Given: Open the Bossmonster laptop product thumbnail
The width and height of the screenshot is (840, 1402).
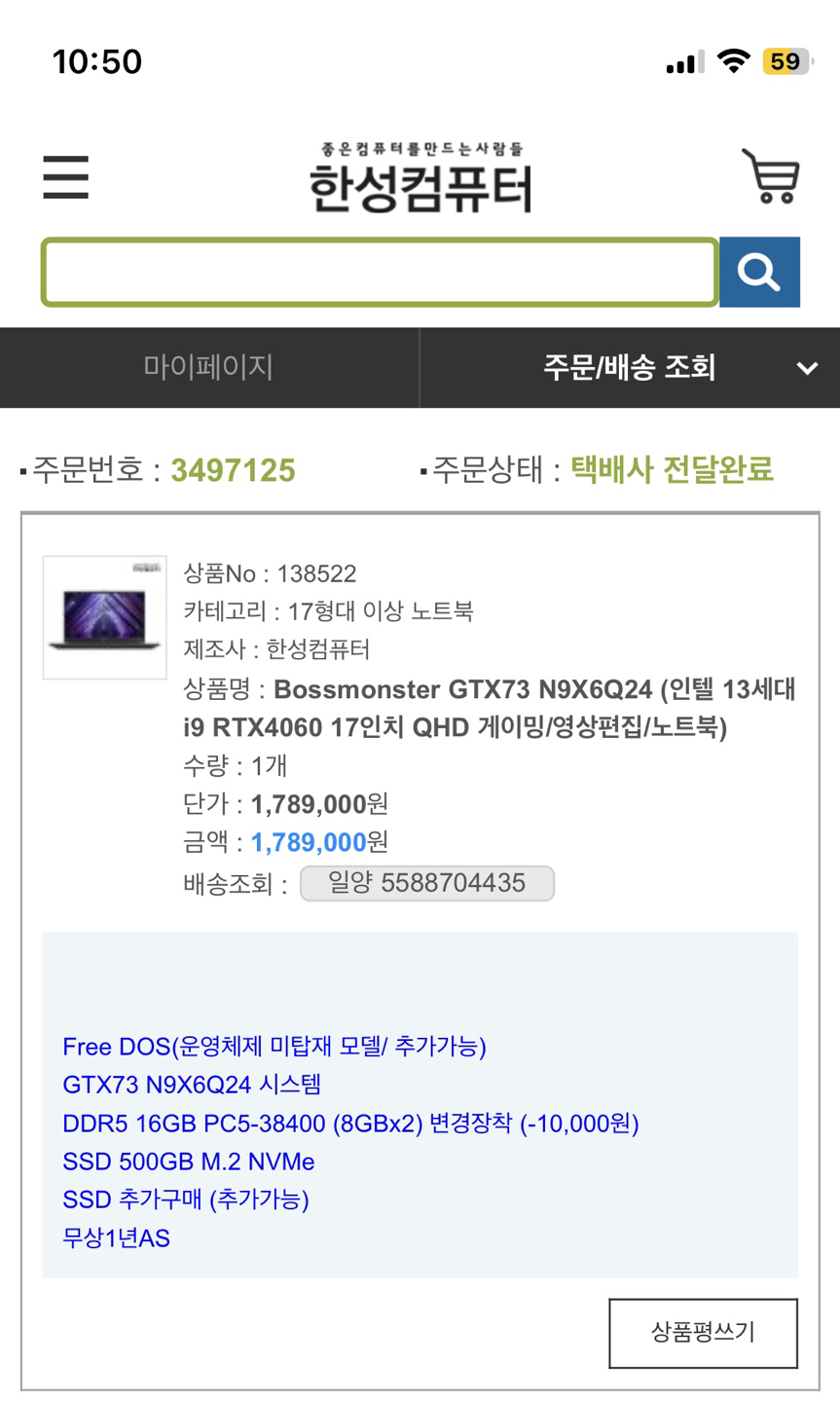Looking at the screenshot, I should (105, 617).
